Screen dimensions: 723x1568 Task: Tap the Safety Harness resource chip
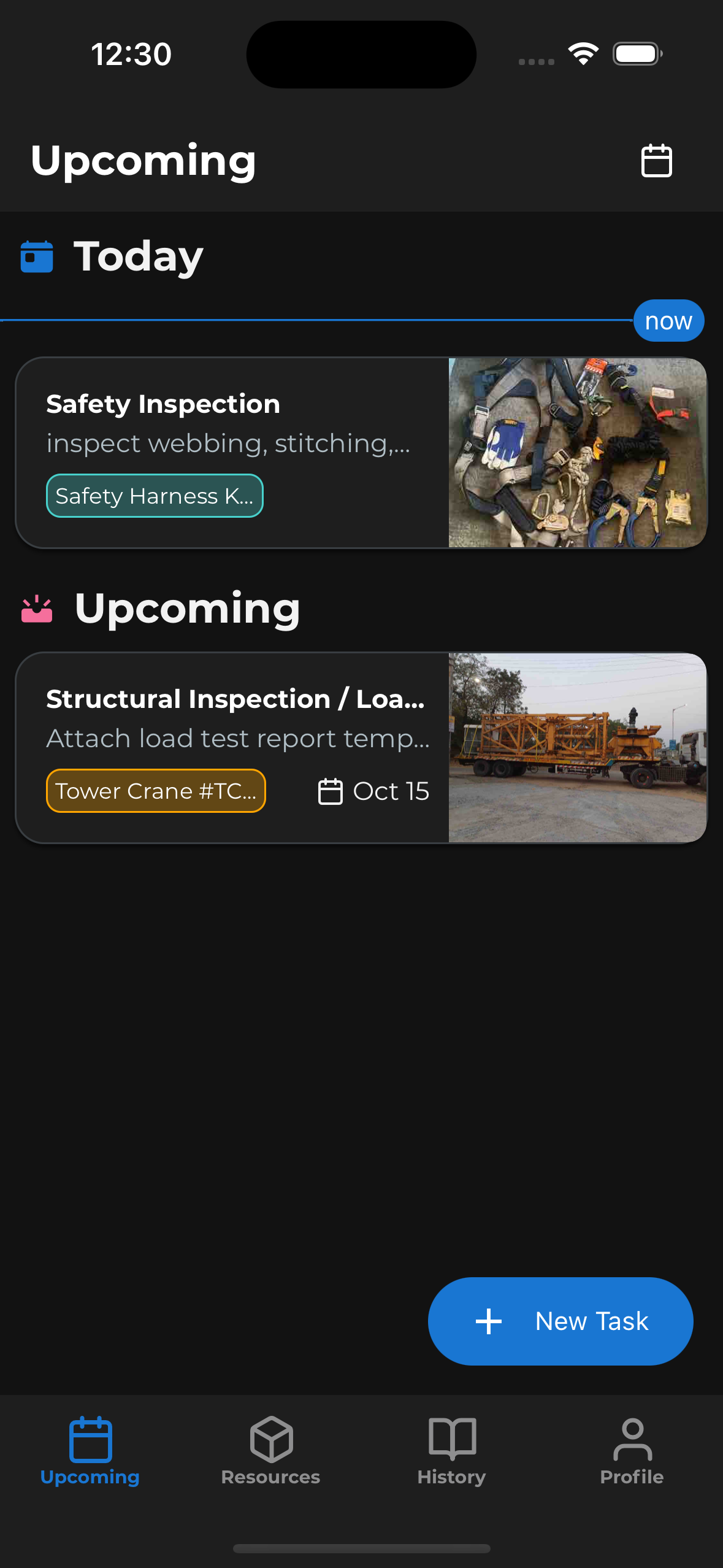(155, 496)
